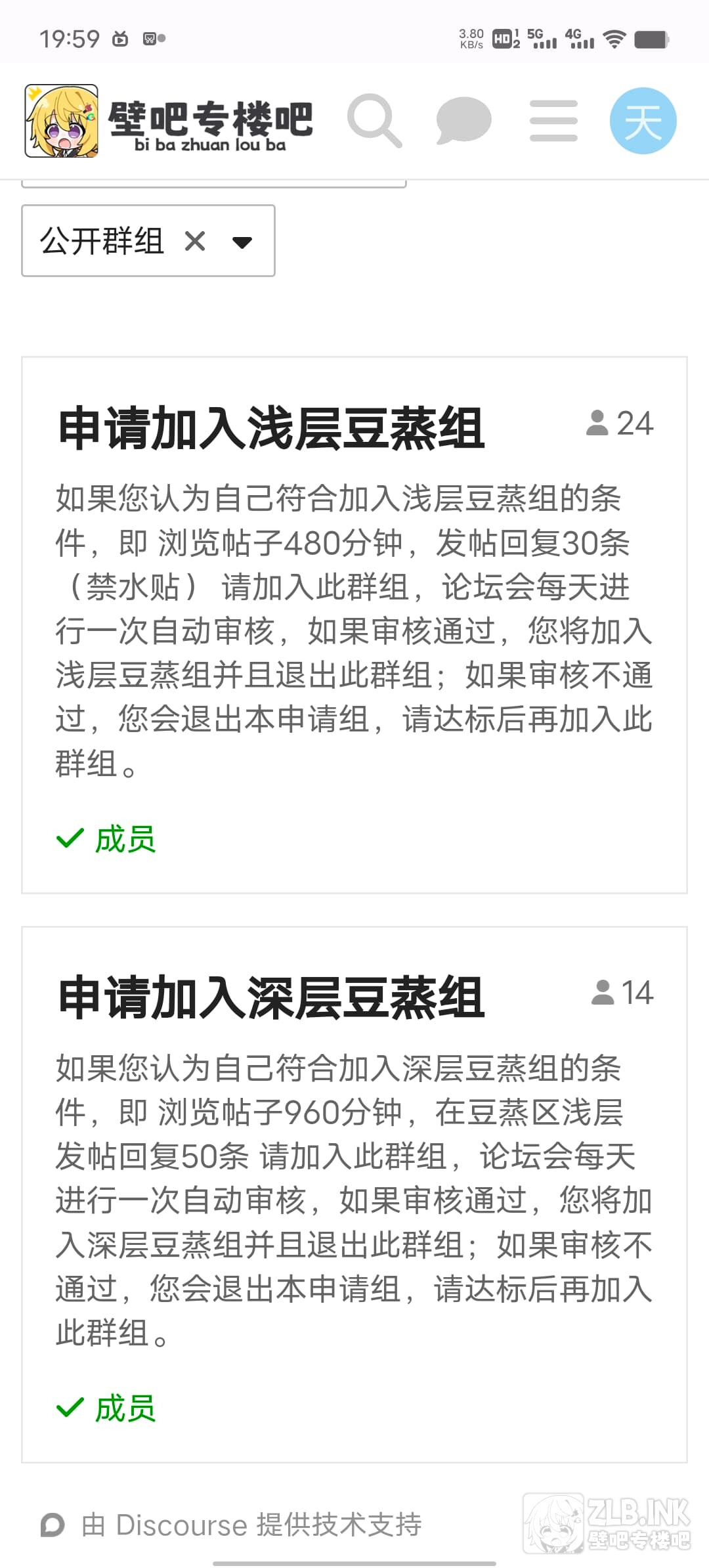Tap the 壁吧专楼吧 site logo

[169, 121]
